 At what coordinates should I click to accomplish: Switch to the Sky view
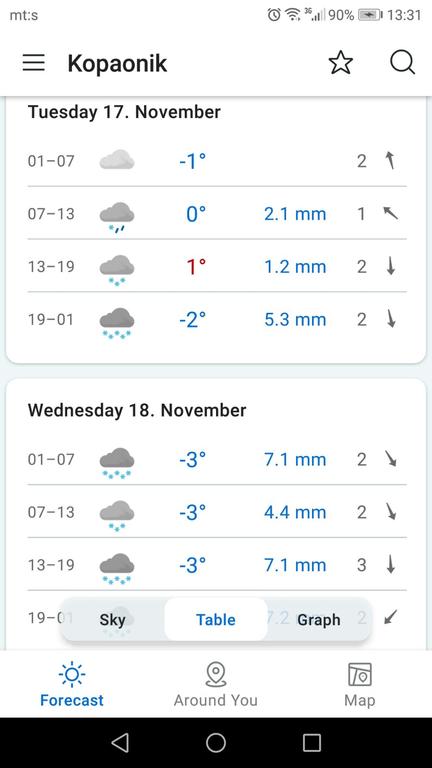(113, 620)
